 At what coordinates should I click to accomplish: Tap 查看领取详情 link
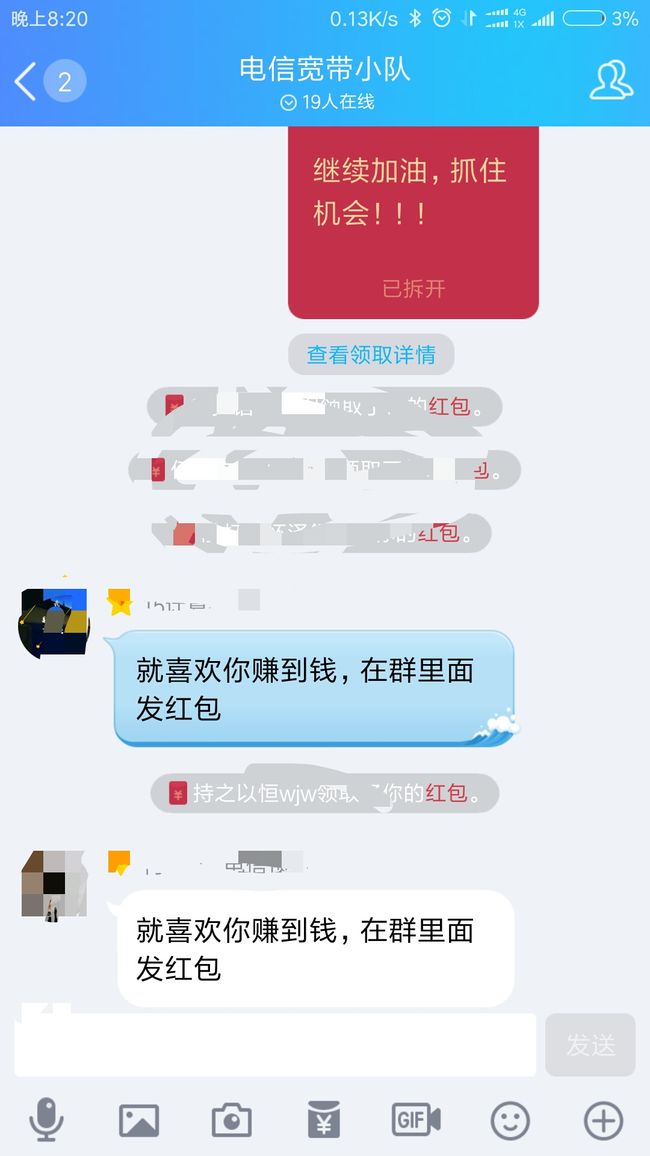coord(371,355)
